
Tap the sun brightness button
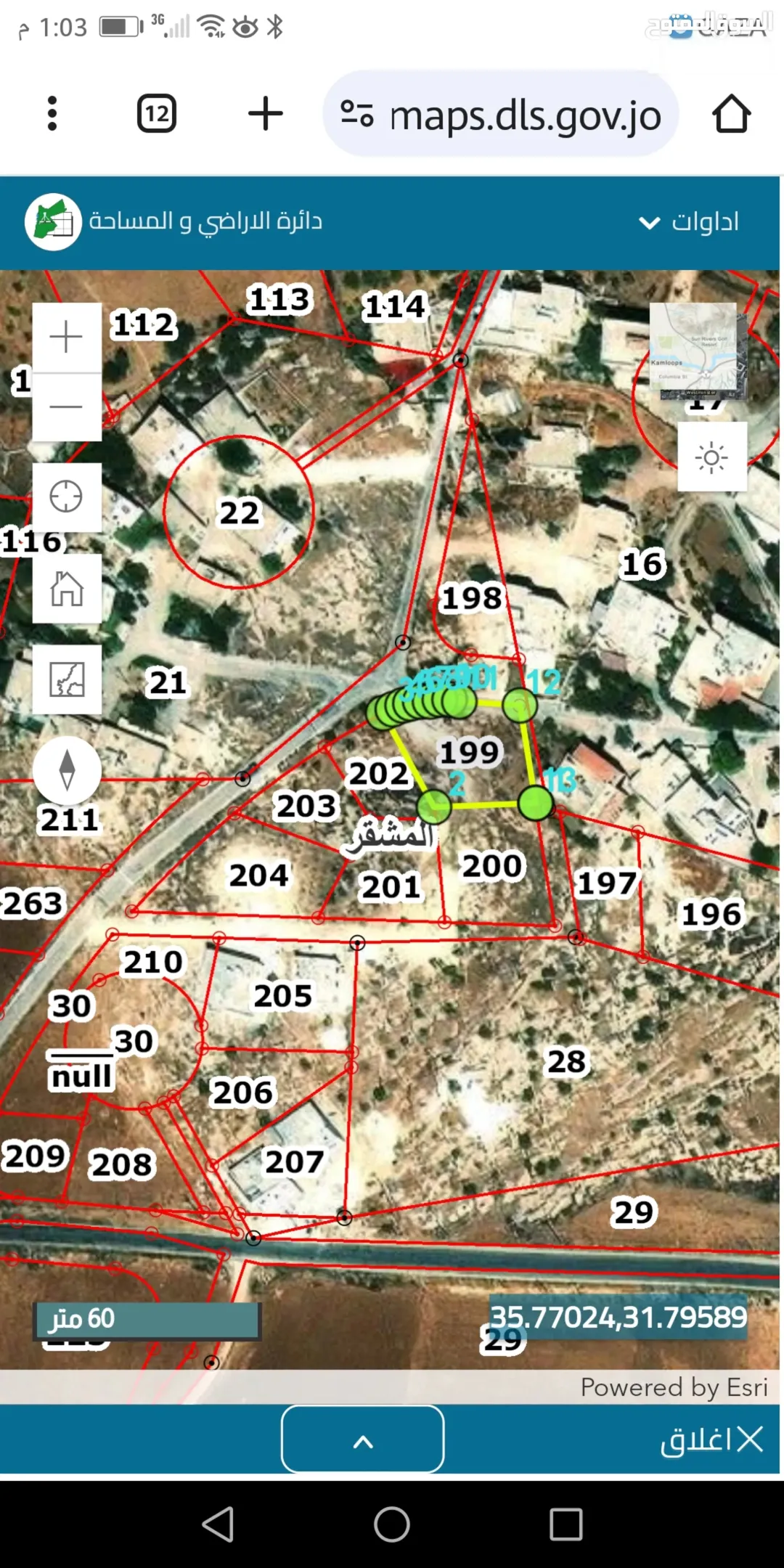pos(712,457)
